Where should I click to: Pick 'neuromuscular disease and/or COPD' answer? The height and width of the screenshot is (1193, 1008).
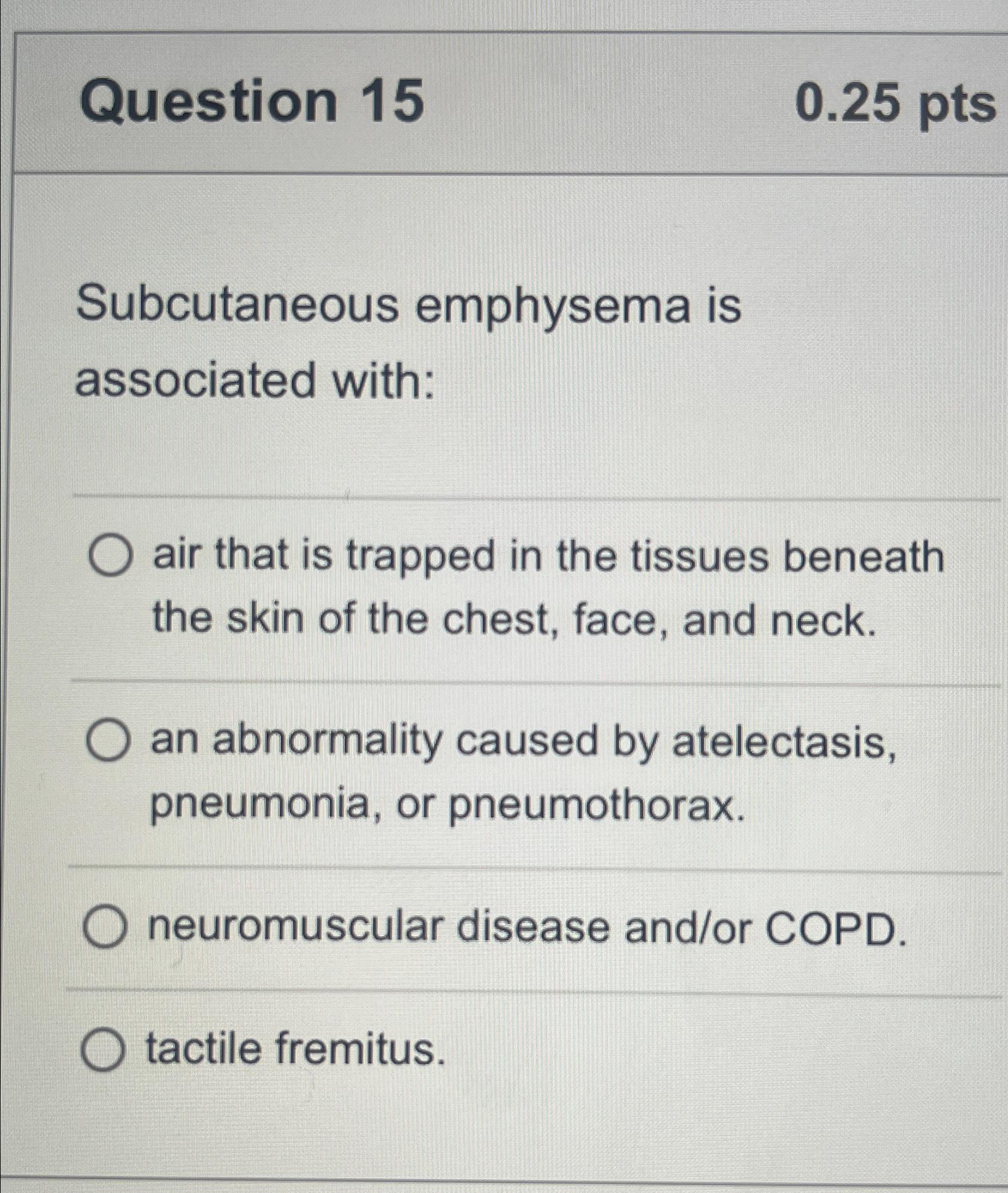coord(105,927)
